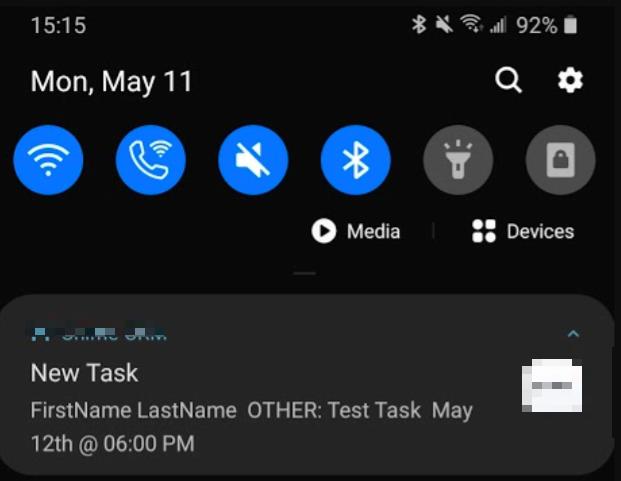Turn on the flashlight
The height and width of the screenshot is (481, 621).
(458, 160)
